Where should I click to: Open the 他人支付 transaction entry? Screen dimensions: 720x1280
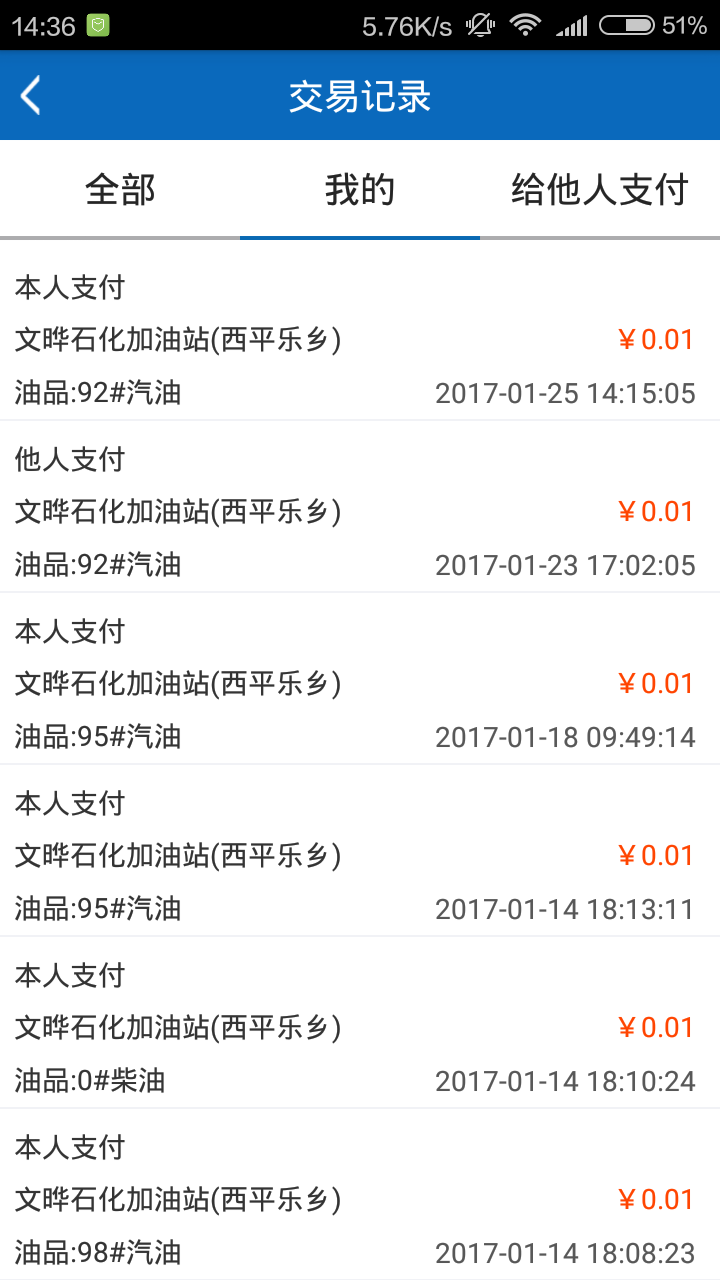tap(360, 512)
